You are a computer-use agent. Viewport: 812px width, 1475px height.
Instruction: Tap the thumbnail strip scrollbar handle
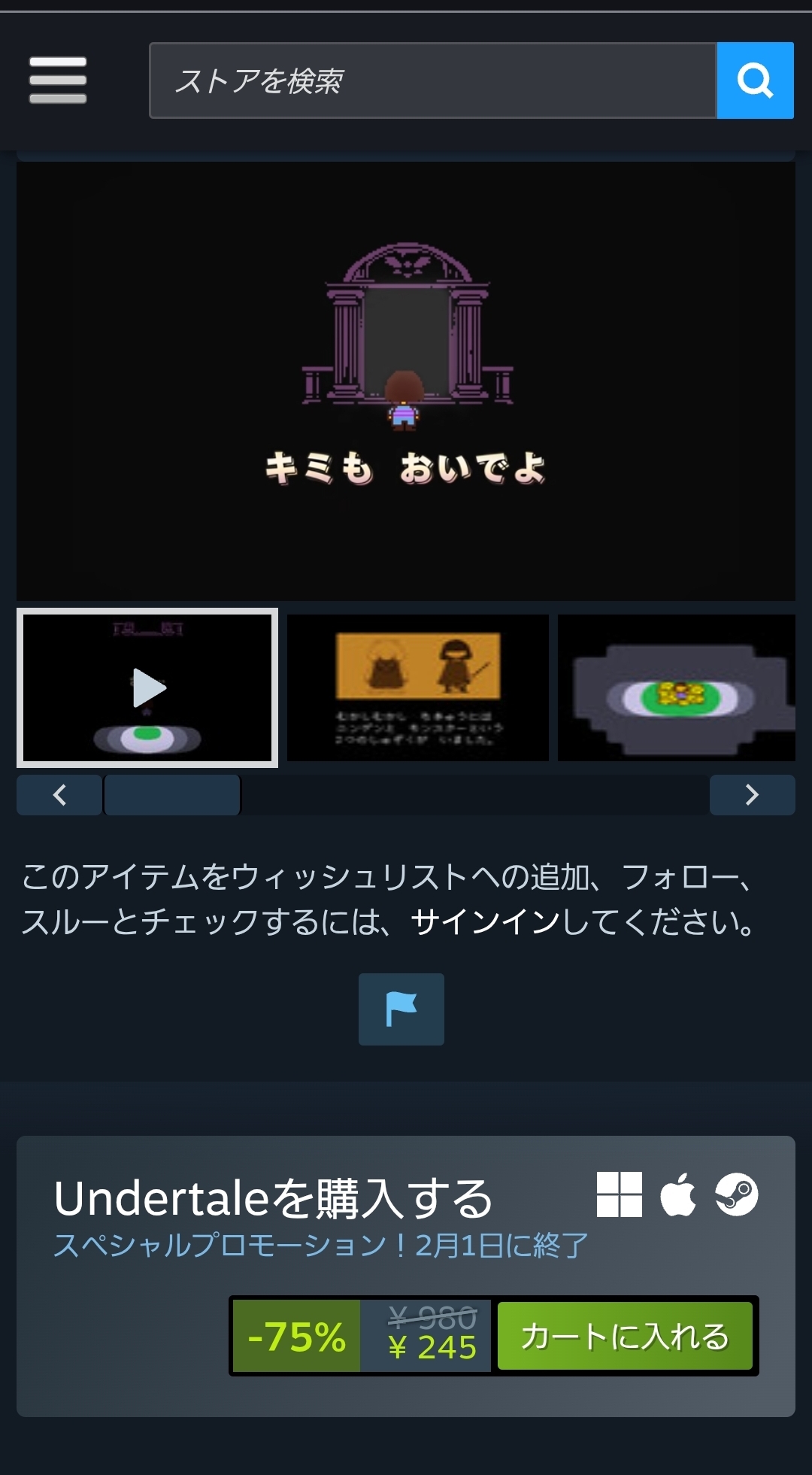(x=172, y=795)
